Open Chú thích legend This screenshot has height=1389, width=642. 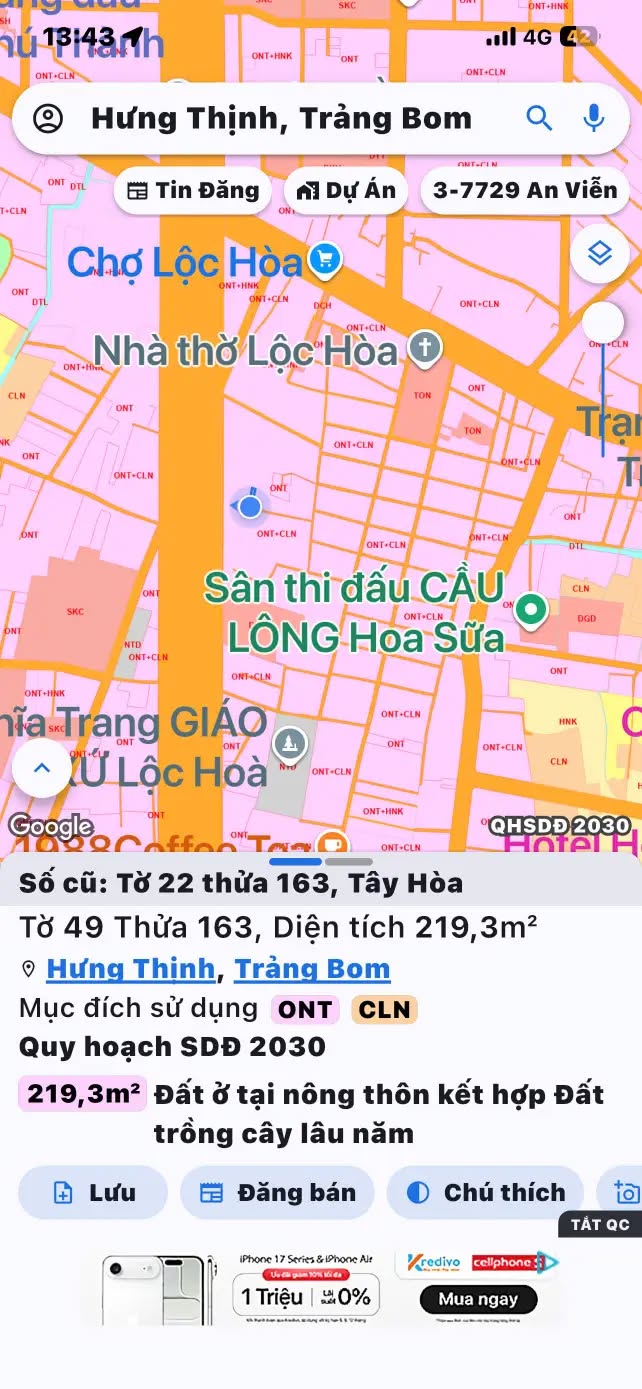pyautogui.click(x=485, y=1192)
